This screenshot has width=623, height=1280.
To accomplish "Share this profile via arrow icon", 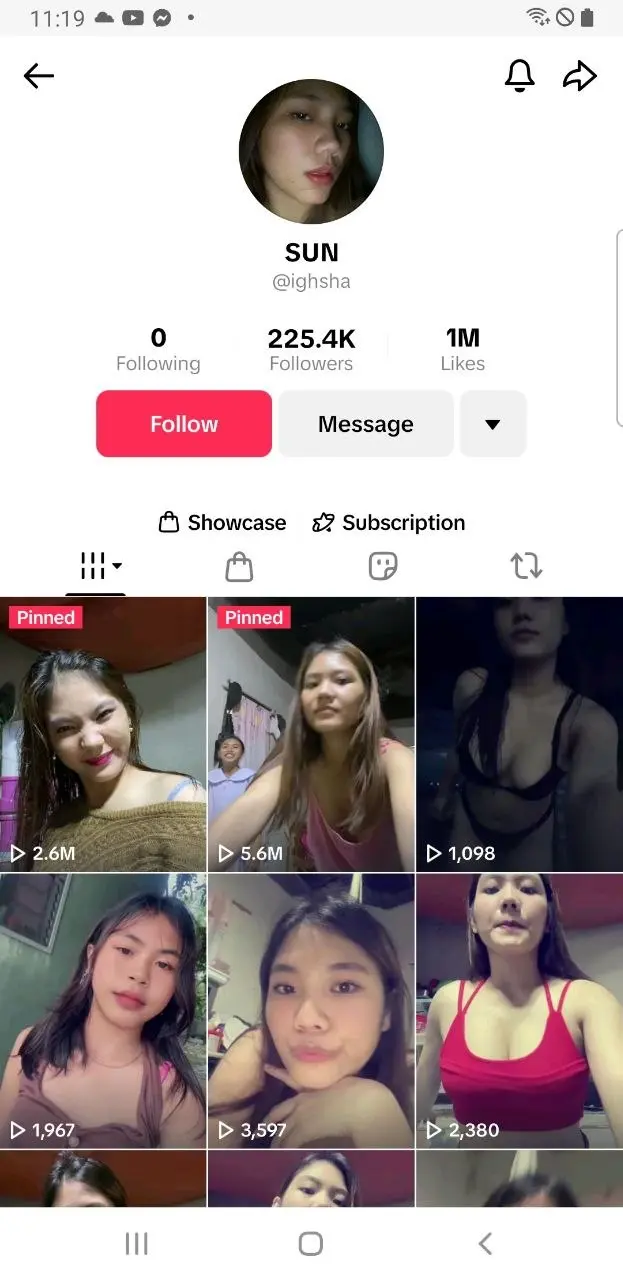I will (580, 76).
